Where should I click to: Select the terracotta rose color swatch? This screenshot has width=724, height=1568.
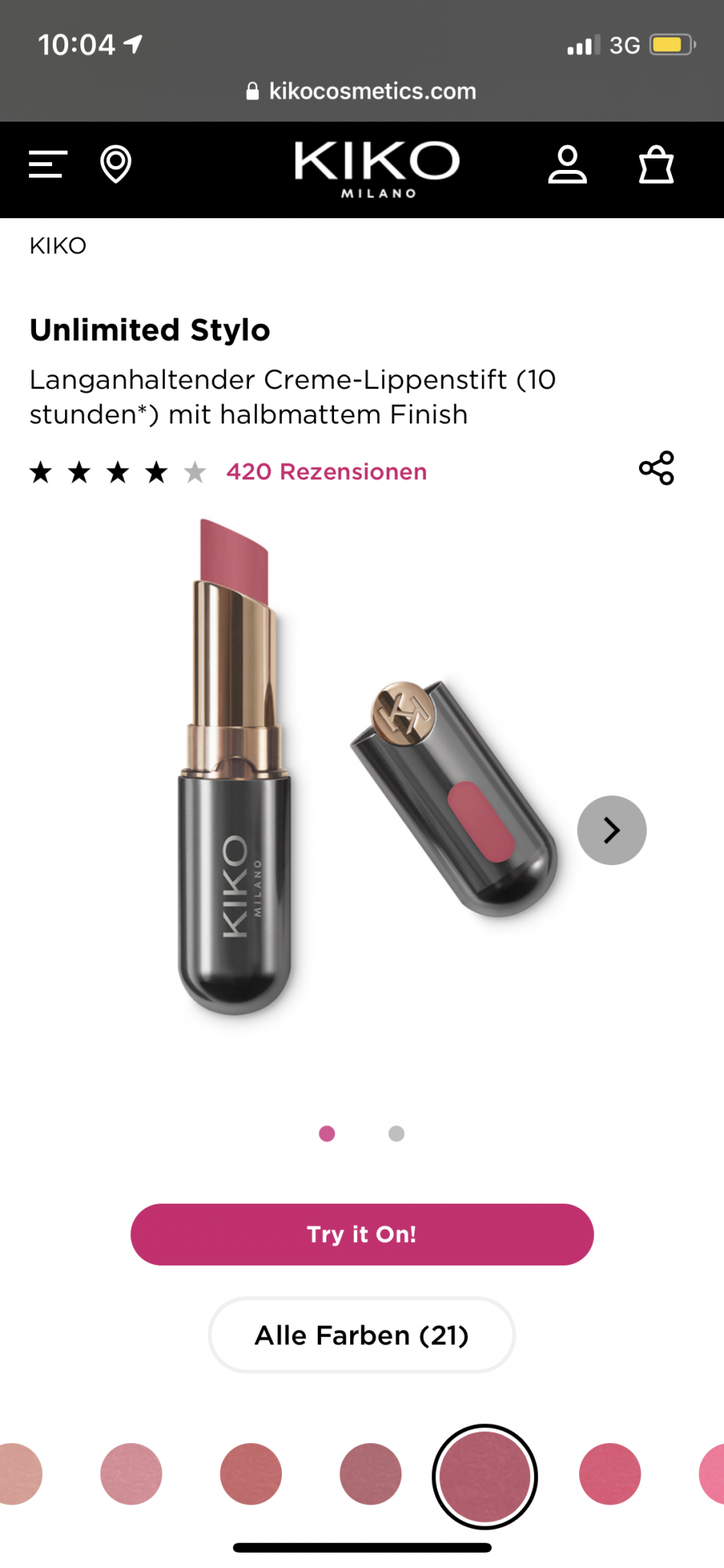(251, 1474)
